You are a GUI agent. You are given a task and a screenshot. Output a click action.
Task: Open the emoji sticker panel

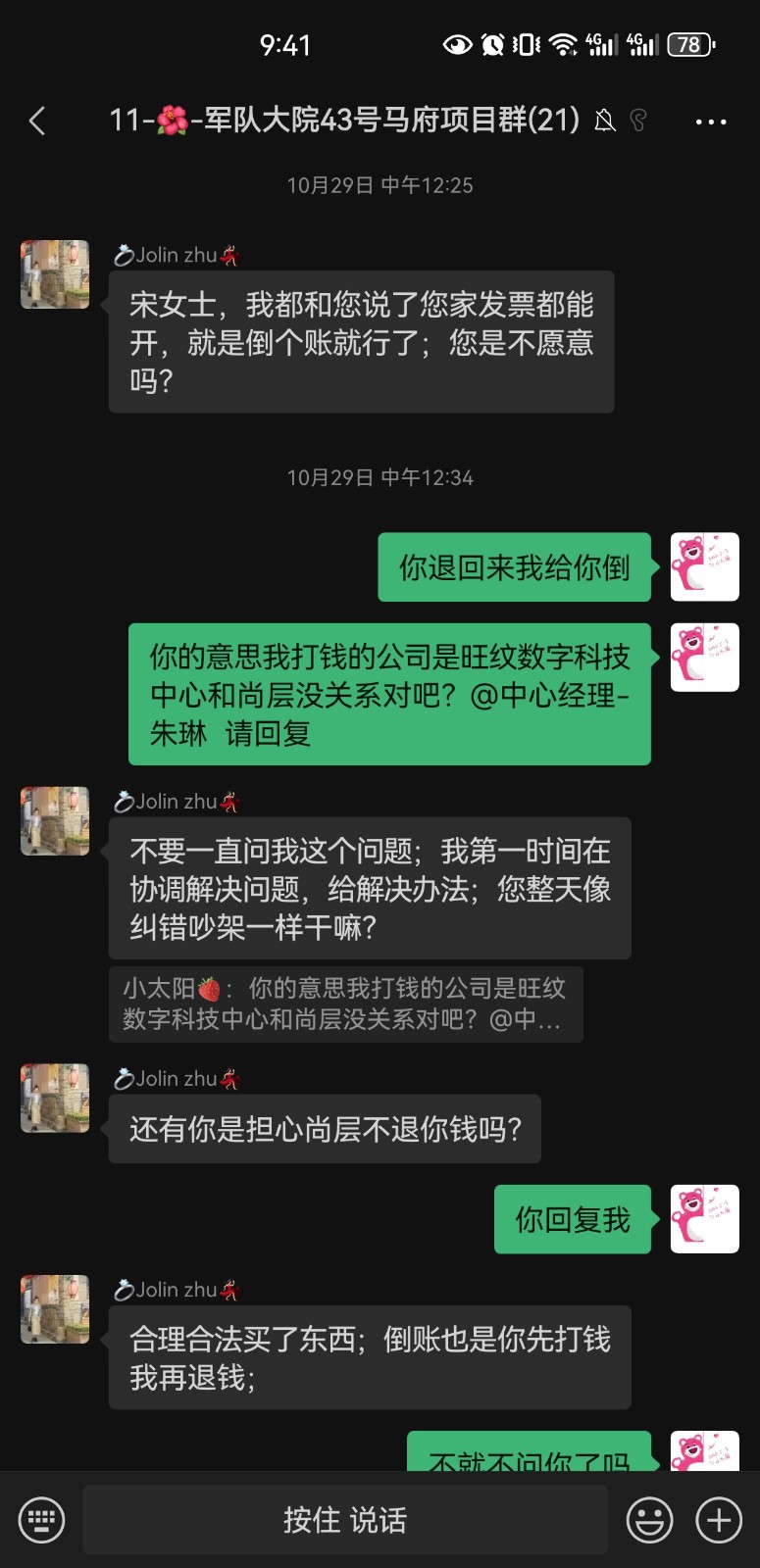pyautogui.click(x=649, y=1520)
